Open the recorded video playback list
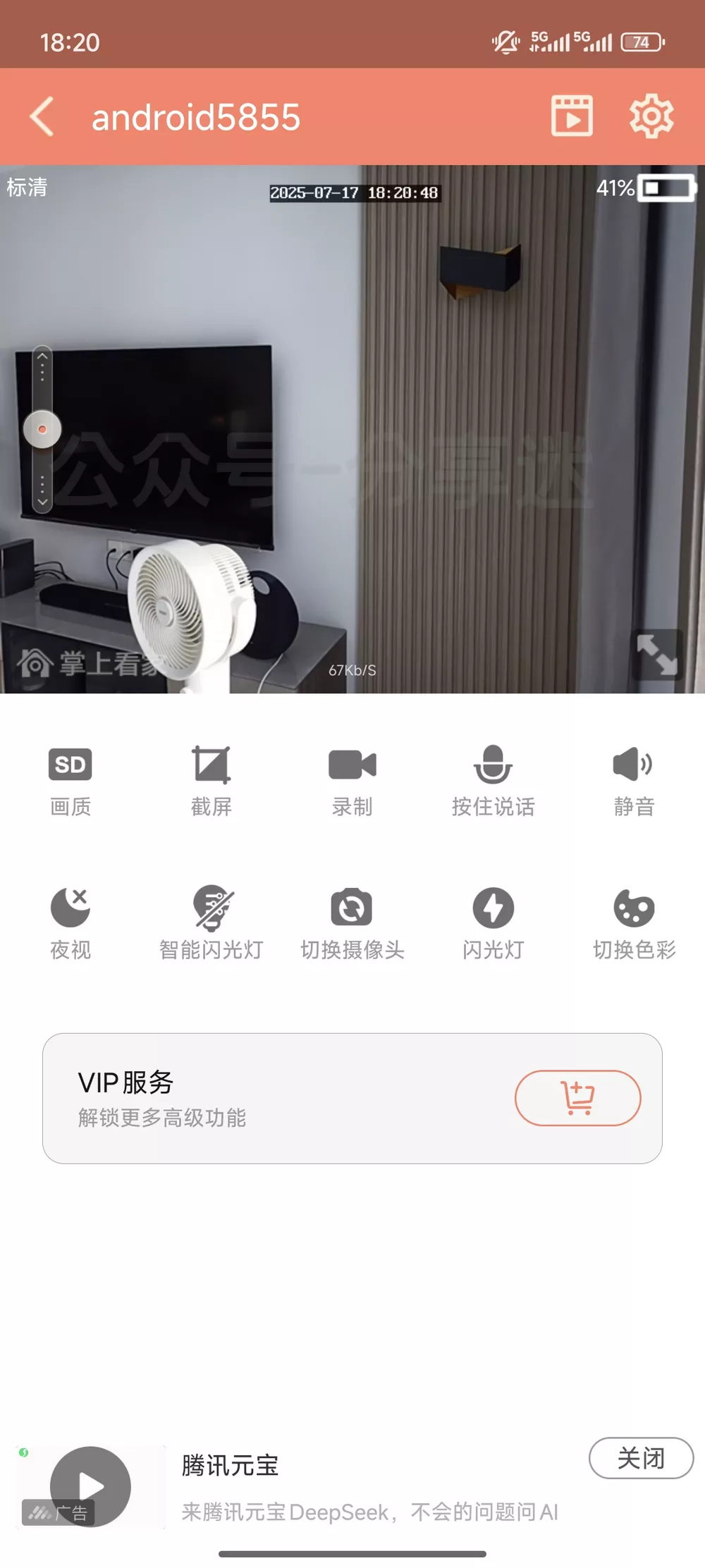This screenshot has height=1568, width=705. pyautogui.click(x=571, y=116)
